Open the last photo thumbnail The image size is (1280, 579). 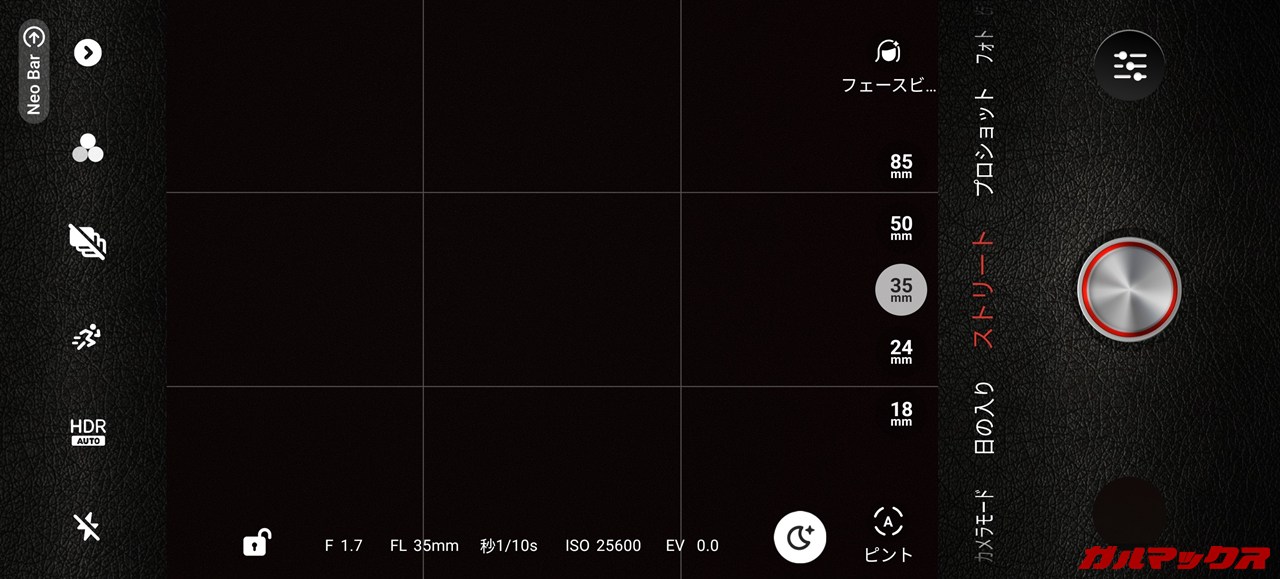[1129, 511]
